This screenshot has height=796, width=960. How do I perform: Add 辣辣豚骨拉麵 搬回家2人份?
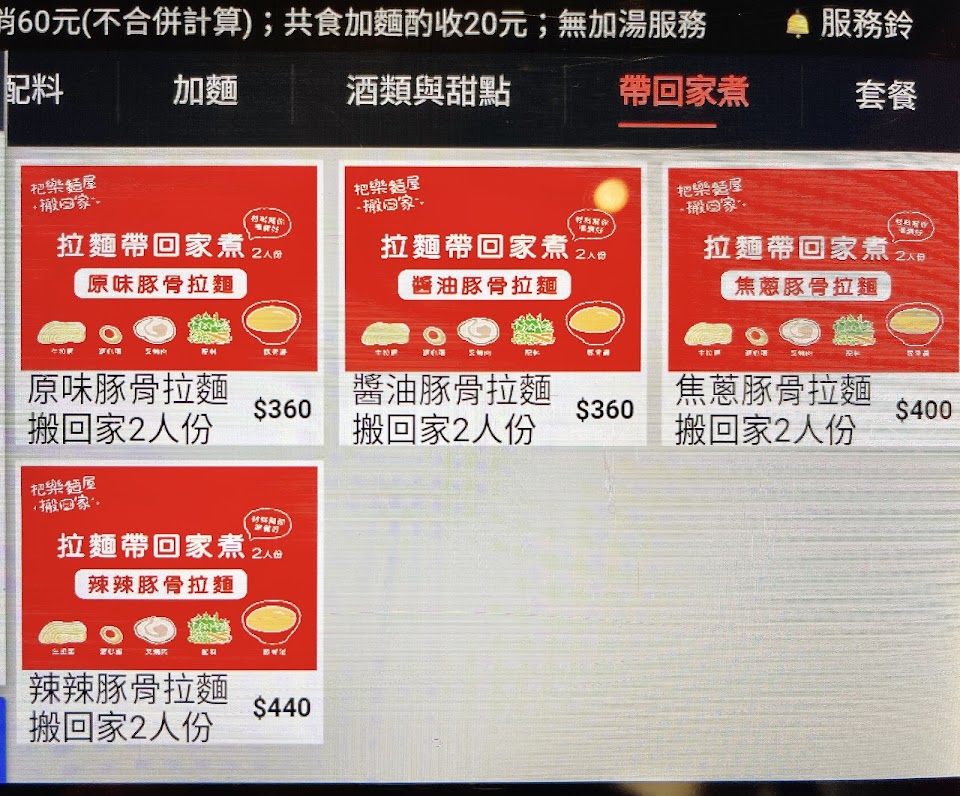[x=169, y=602]
